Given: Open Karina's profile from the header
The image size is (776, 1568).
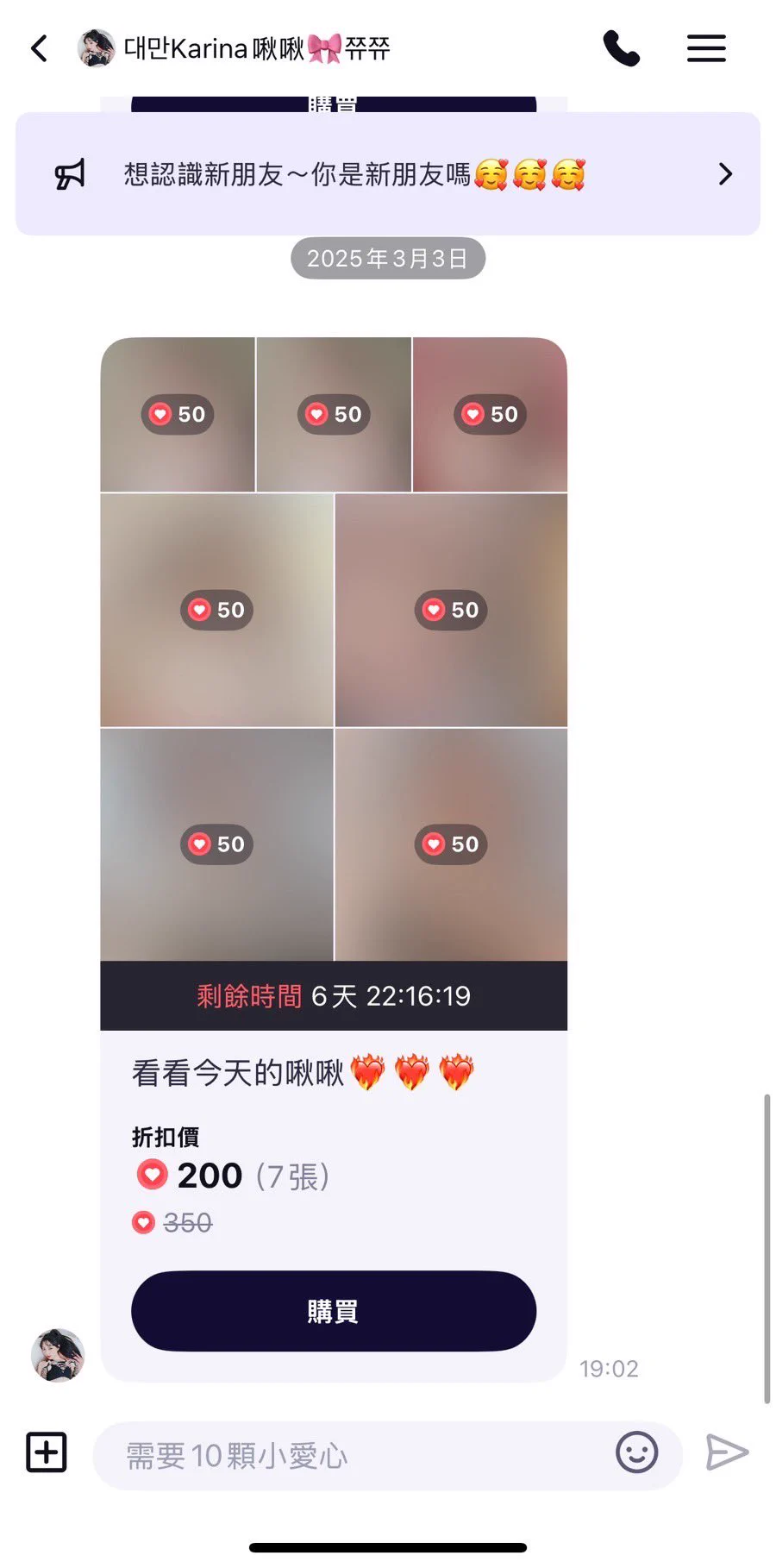Looking at the screenshot, I should (233, 48).
